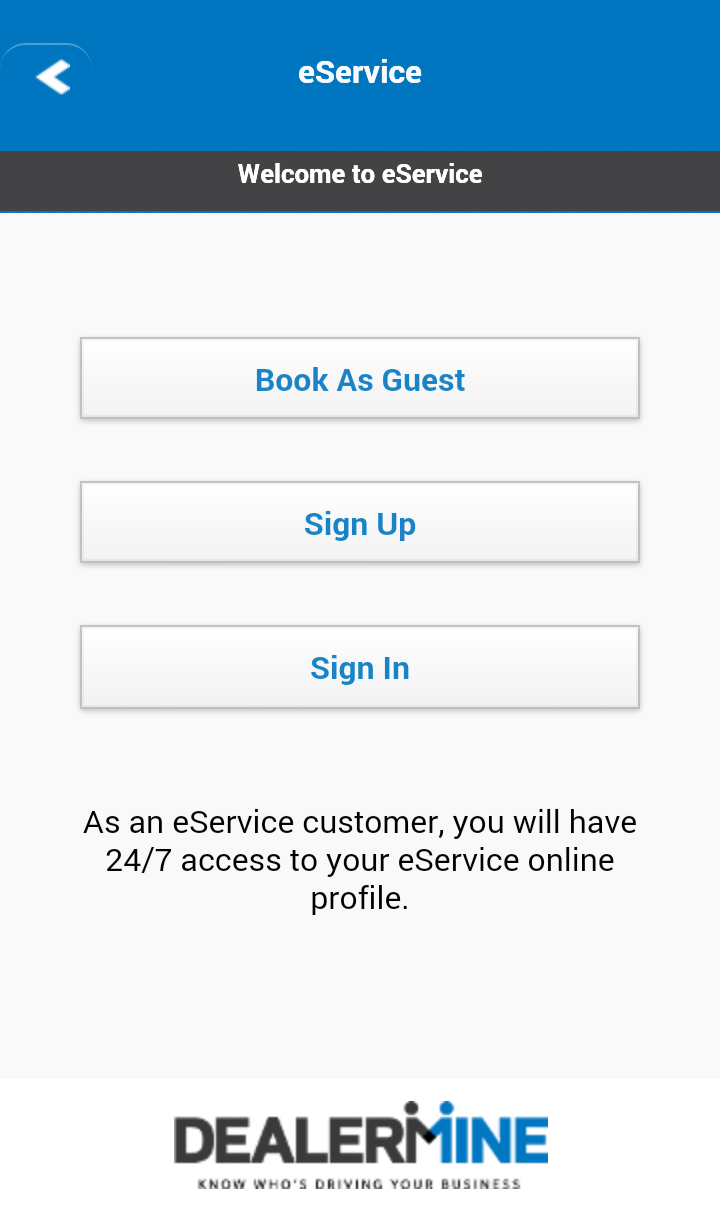The width and height of the screenshot is (720, 1219).
Task: Select Book As Guest
Action: click(x=360, y=379)
